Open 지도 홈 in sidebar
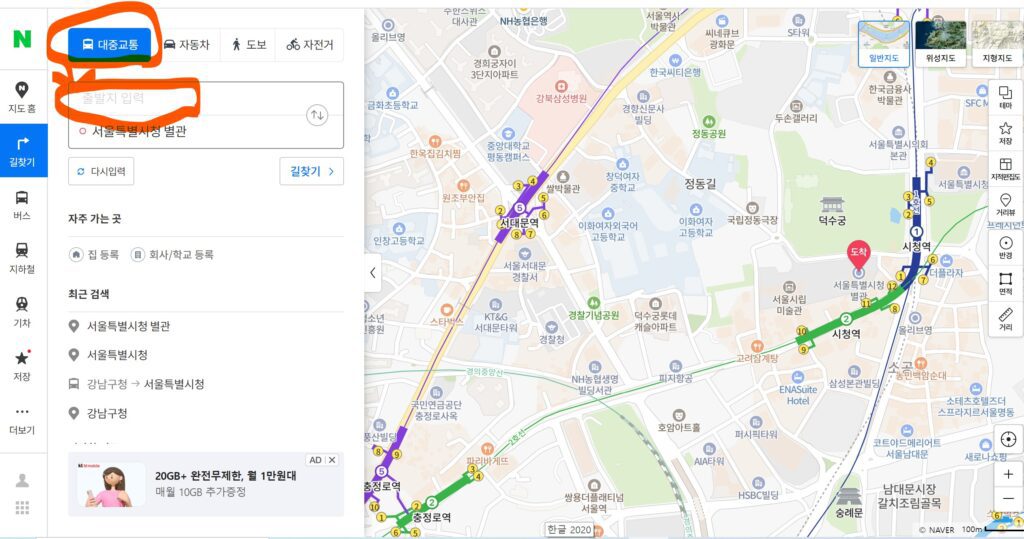The width and height of the screenshot is (1024, 539). pos(22,97)
